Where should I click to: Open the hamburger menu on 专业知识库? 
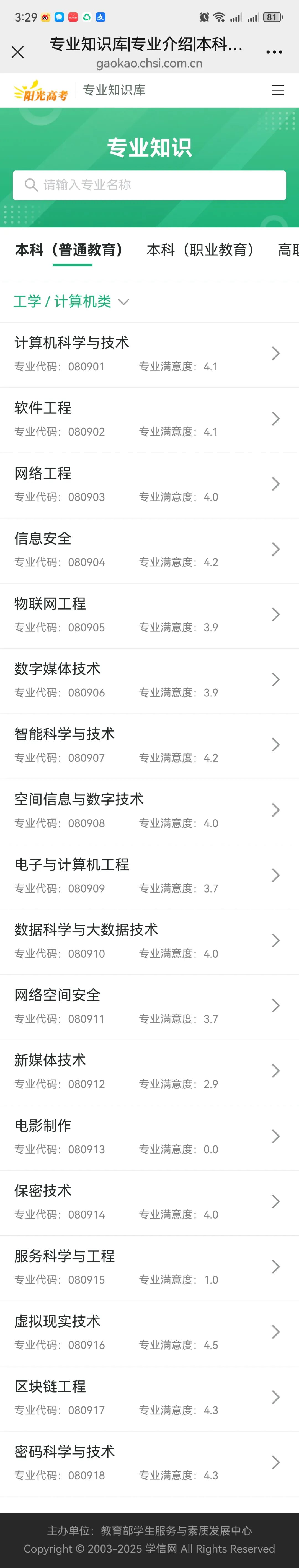[278, 91]
